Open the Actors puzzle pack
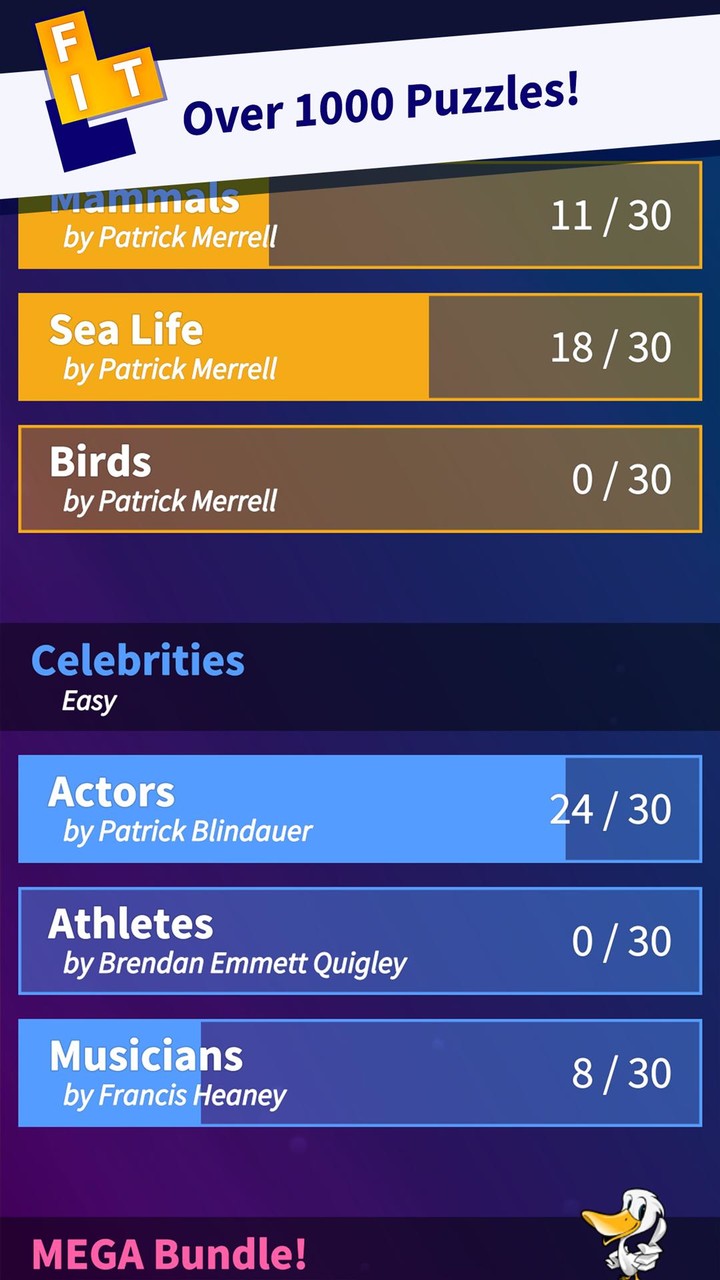720x1280 pixels. [360, 808]
